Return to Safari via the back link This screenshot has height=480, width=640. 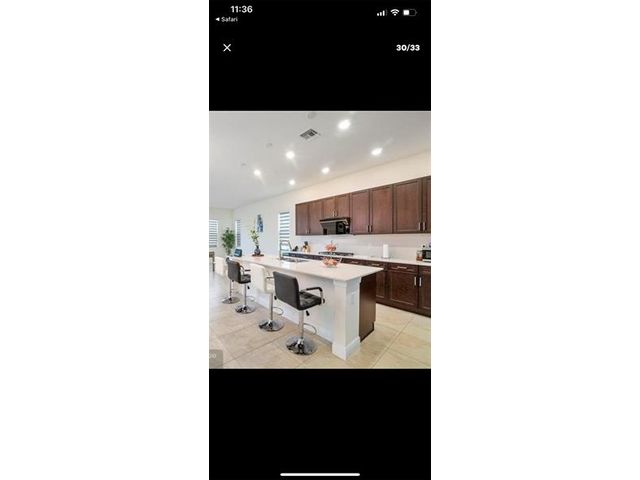(227, 19)
